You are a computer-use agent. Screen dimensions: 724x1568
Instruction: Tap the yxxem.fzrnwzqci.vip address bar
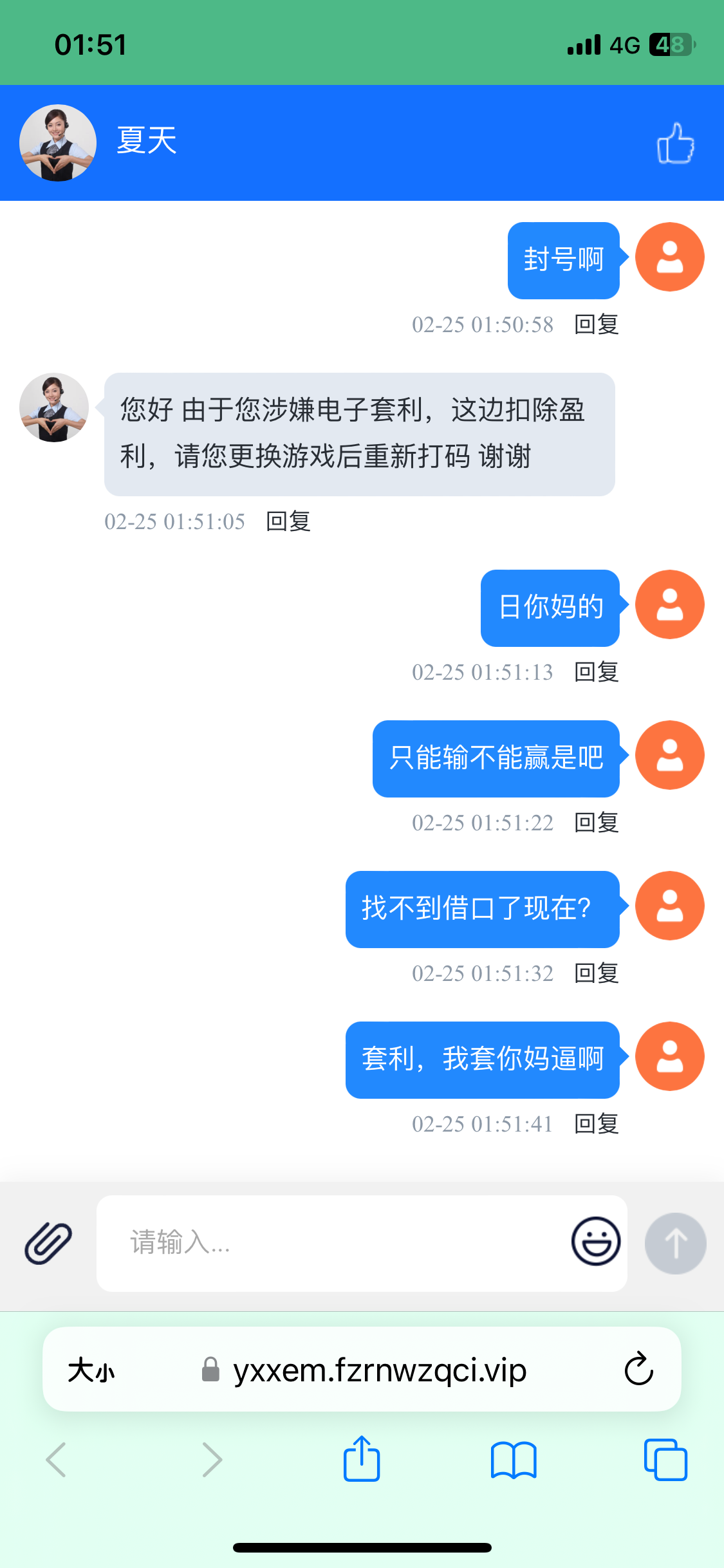pyautogui.click(x=380, y=1370)
